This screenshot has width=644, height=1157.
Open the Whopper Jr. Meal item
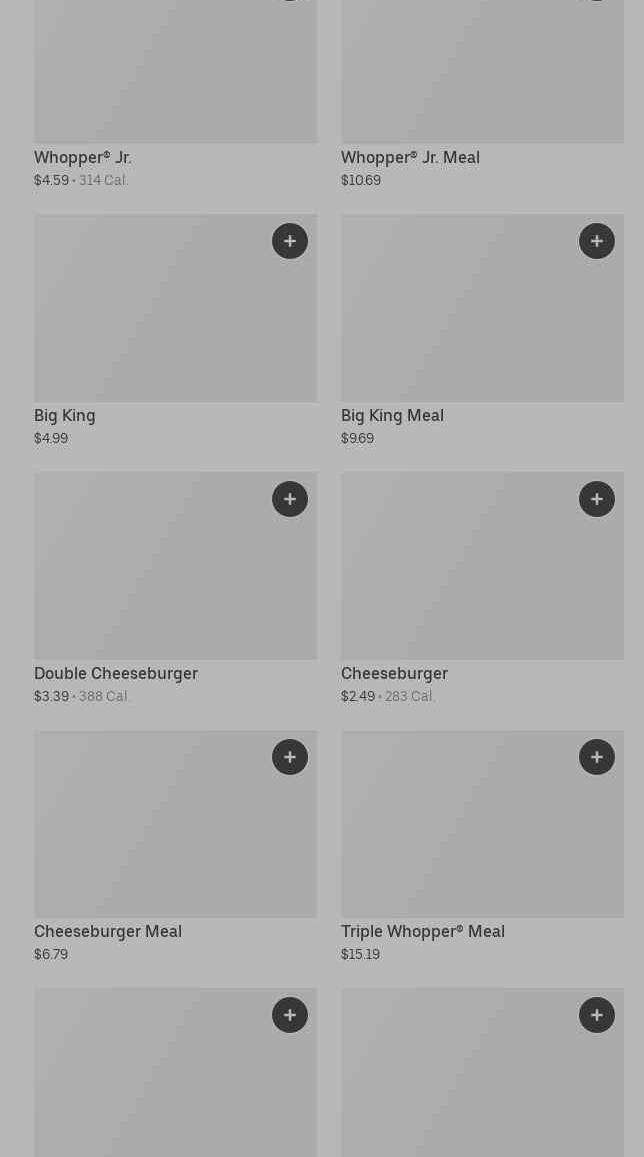pyautogui.click(x=482, y=94)
